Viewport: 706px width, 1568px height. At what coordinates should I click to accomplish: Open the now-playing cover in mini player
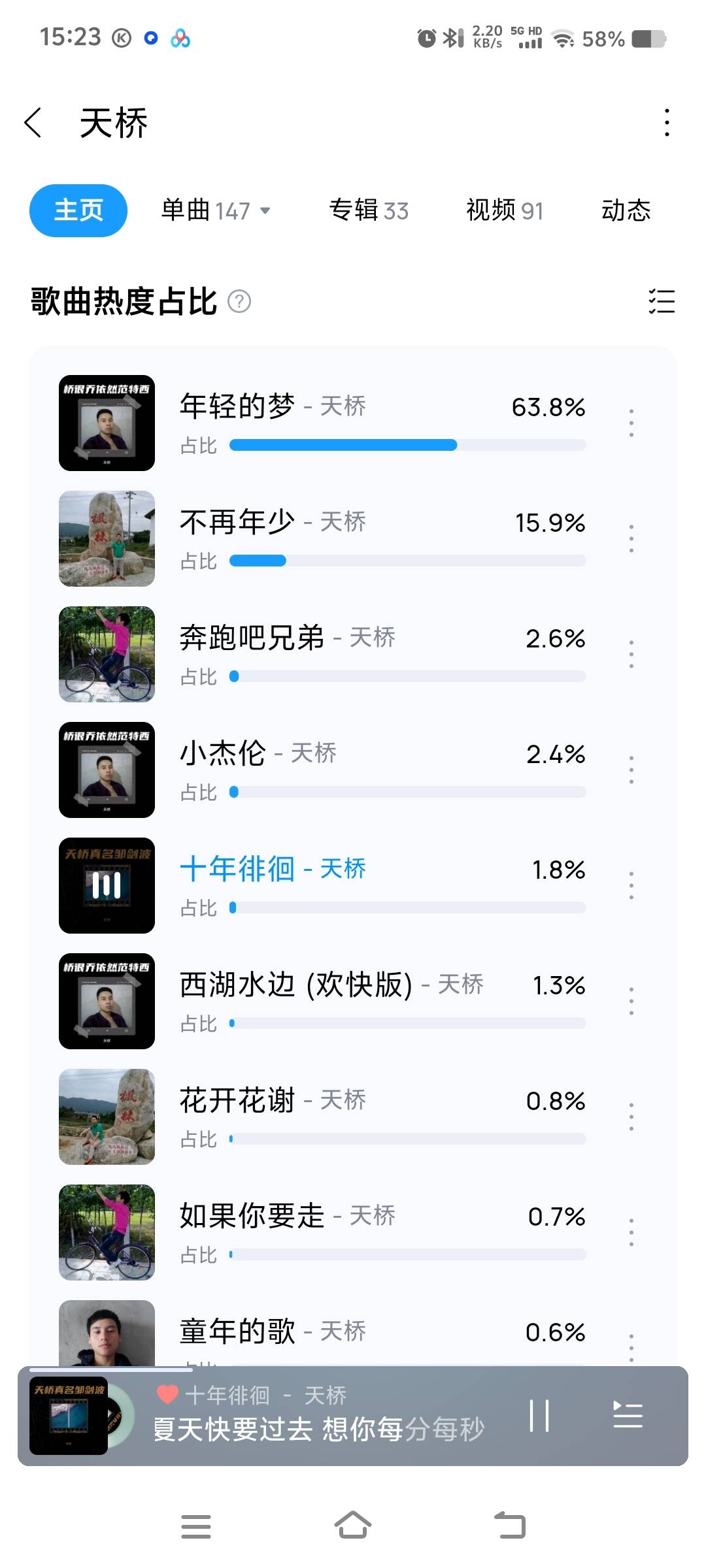coord(69,1416)
